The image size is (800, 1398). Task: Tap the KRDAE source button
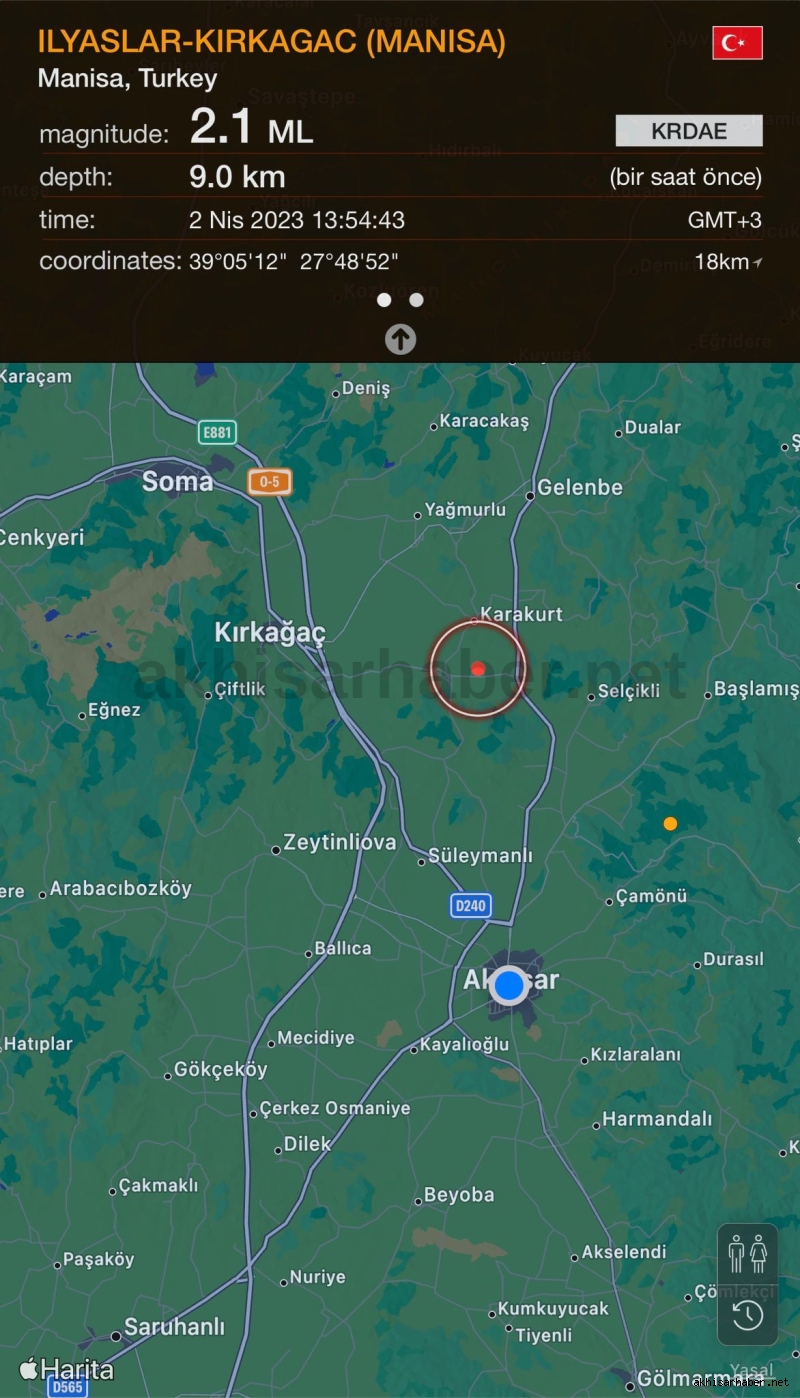(x=689, y=131)
